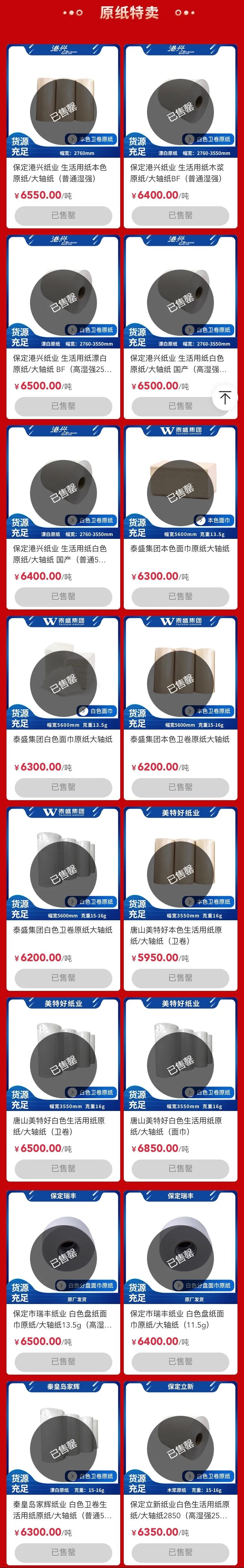Image resolution: width=244 pixels, height=1568 pixels.
Task: Select 泰盛集团本色卫卷原纸大轴纸 product
Action: 180,739
